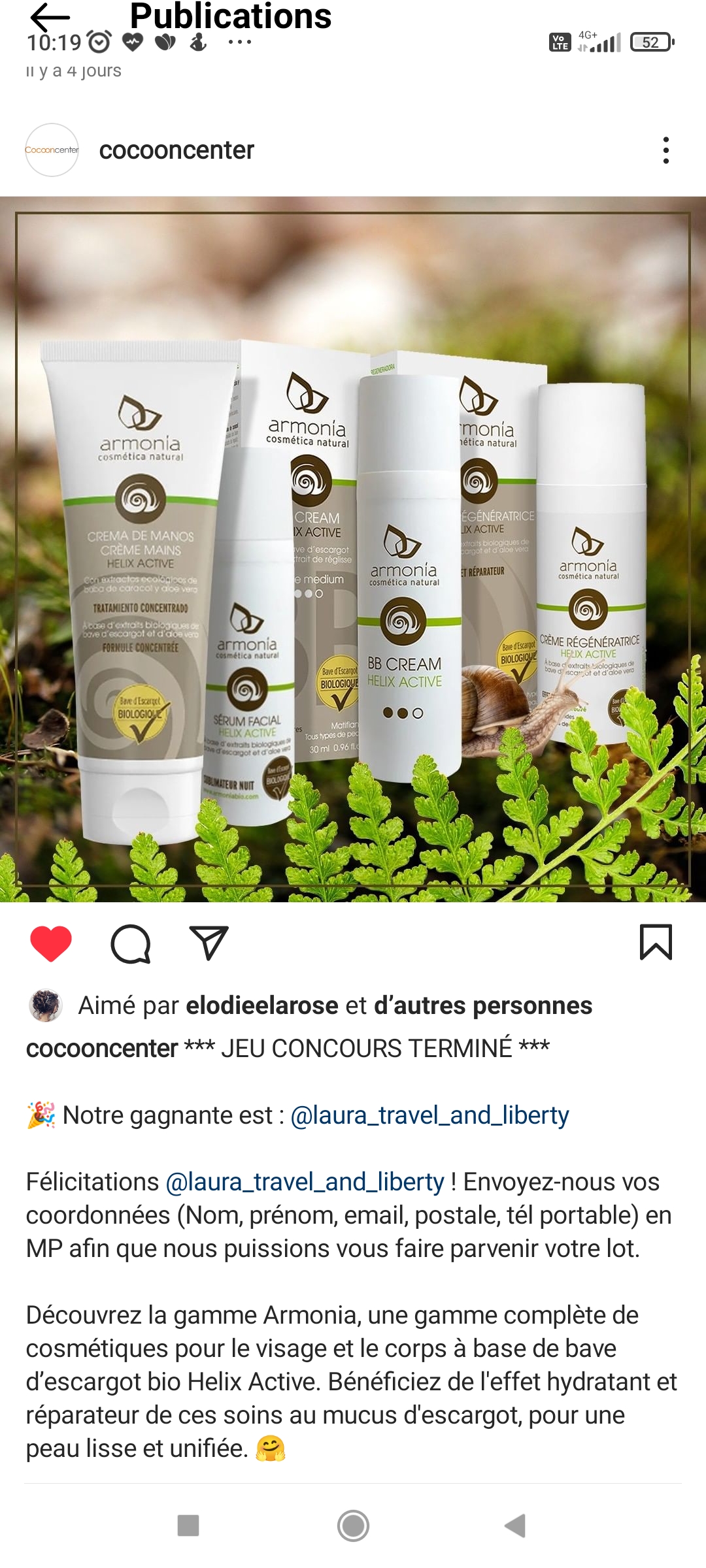The width and height of the screenshot is (706, 1568).
Task: Open the post's three-dot options menu
Action: click(665, 150)
